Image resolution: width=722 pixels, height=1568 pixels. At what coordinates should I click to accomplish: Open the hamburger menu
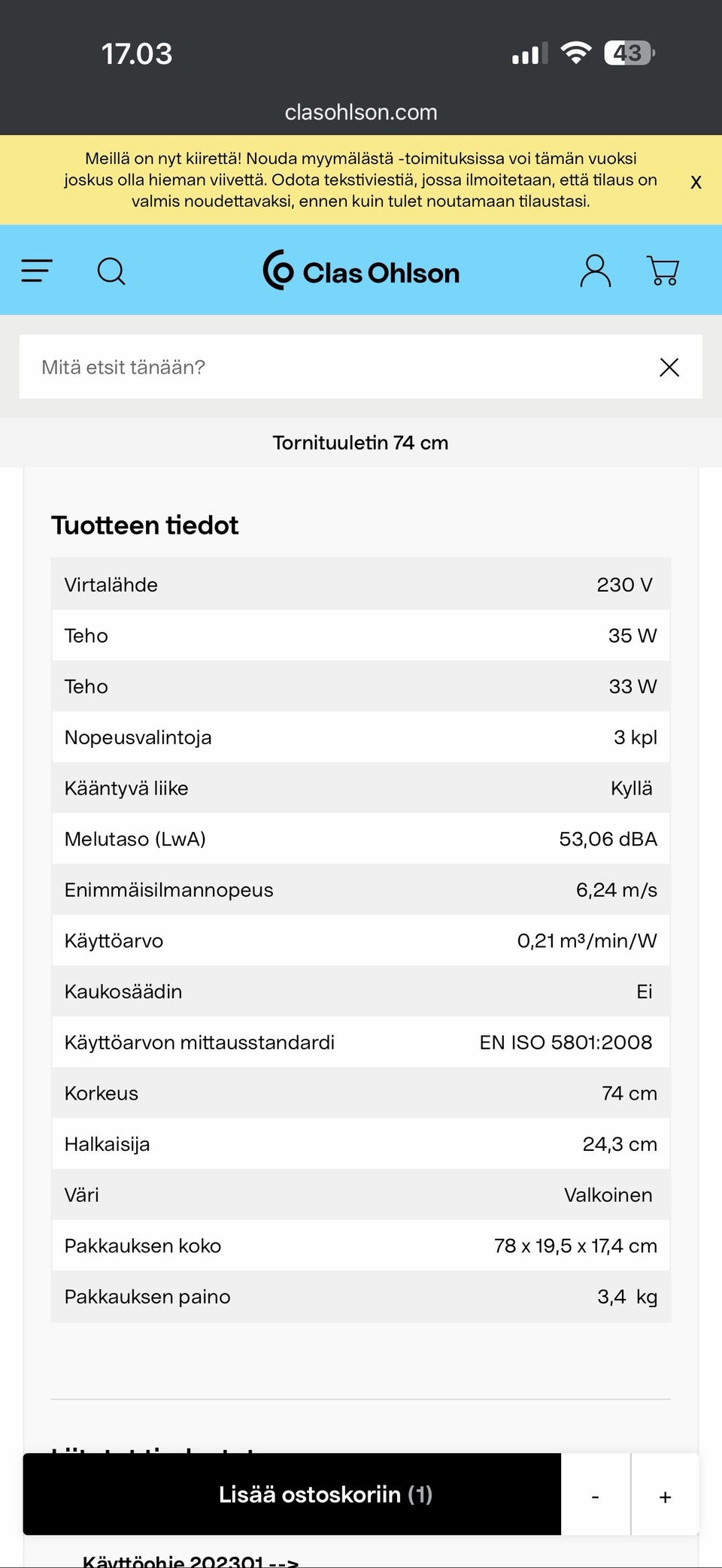[x=37, y=271]
